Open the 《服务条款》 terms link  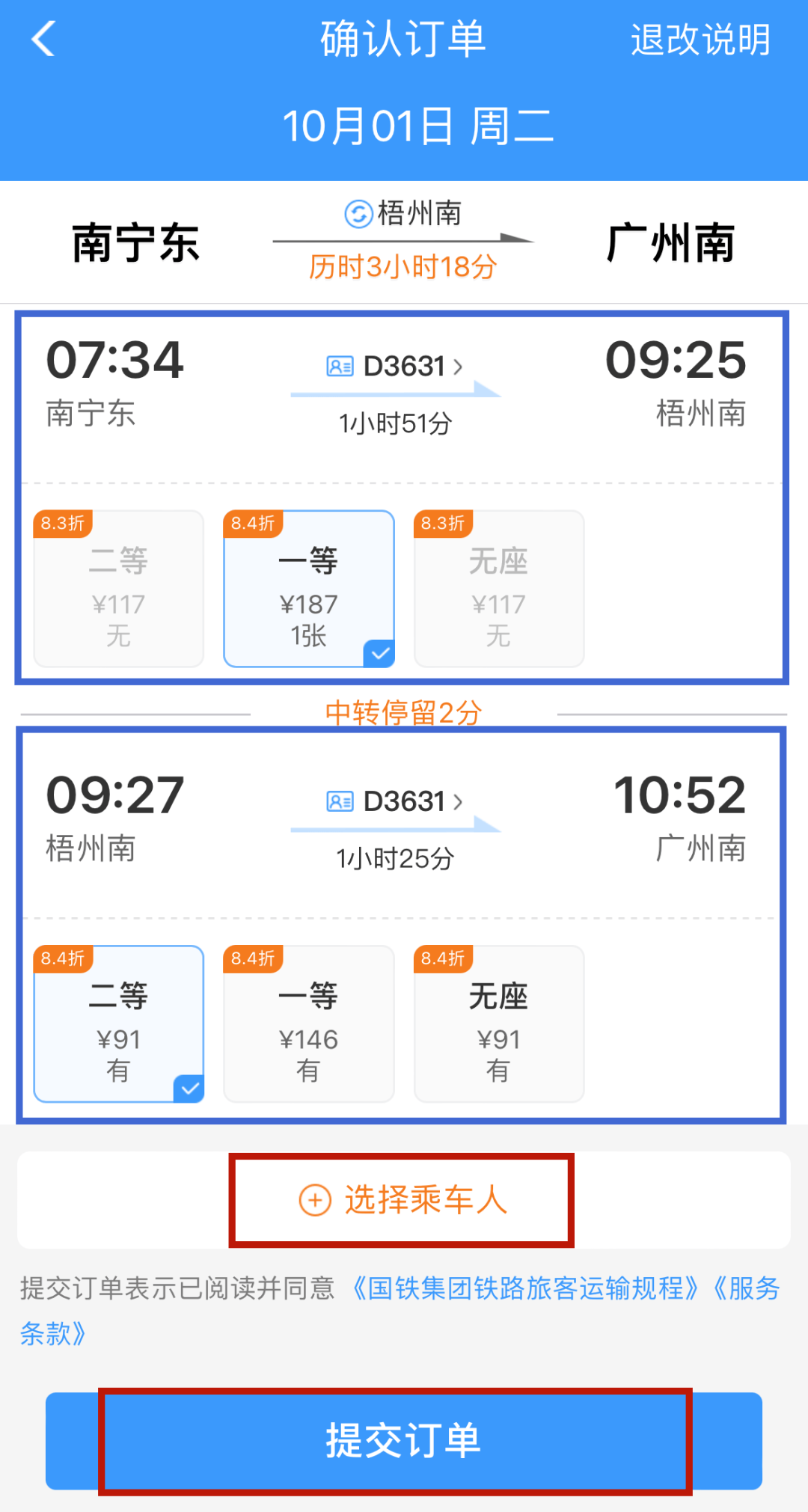pos(748,1288)
